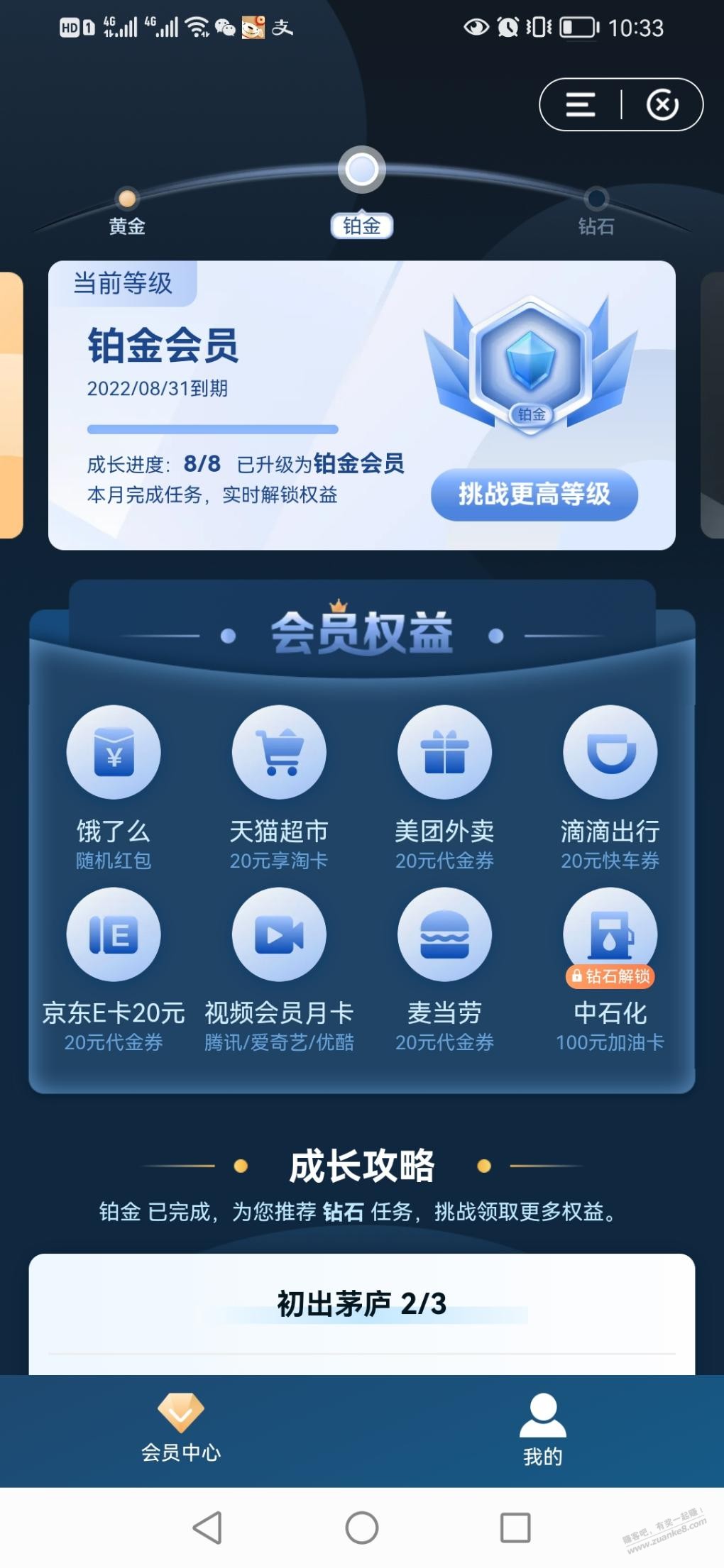Select the 钻石 level

pyautogui.click(x=596, y=212)
